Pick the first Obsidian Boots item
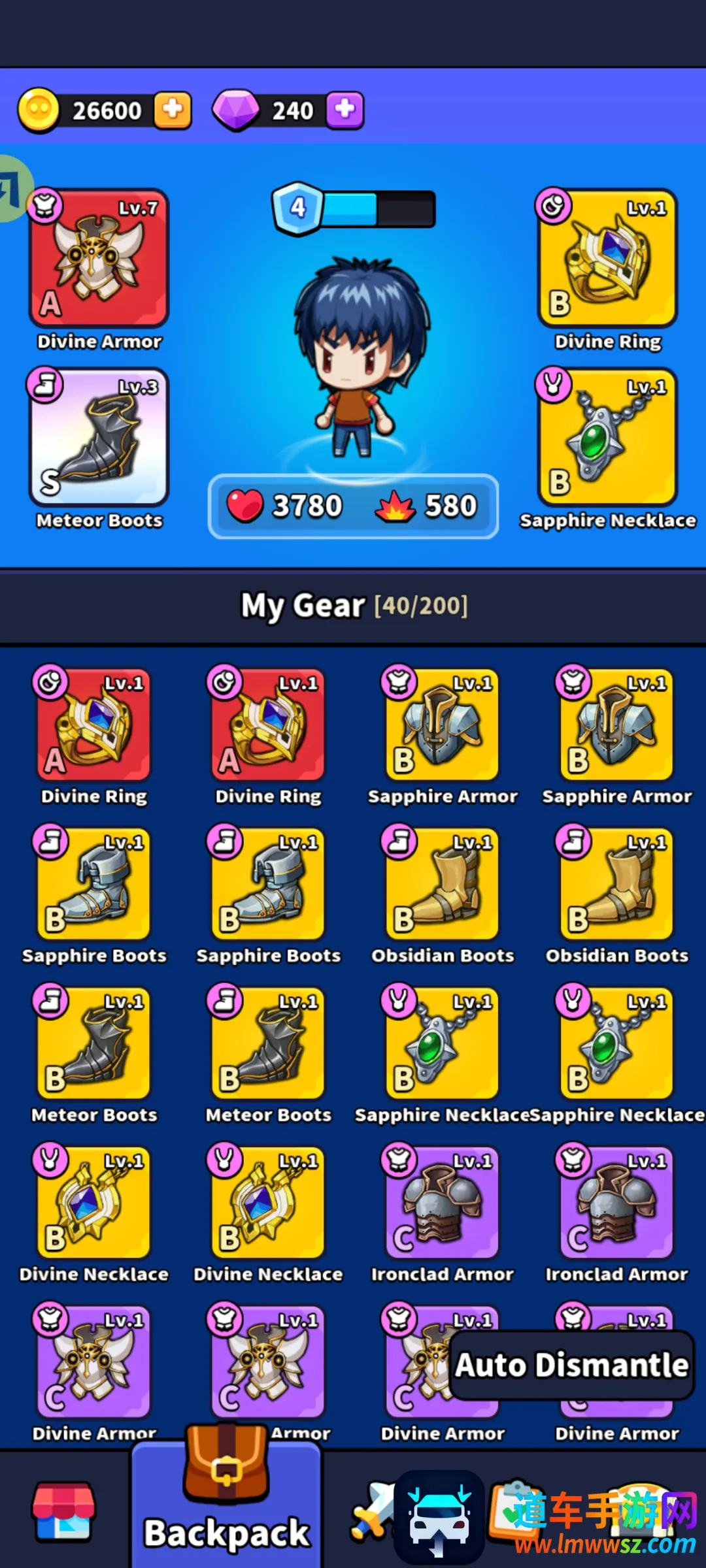706x1568 pixels. (442, 884)
